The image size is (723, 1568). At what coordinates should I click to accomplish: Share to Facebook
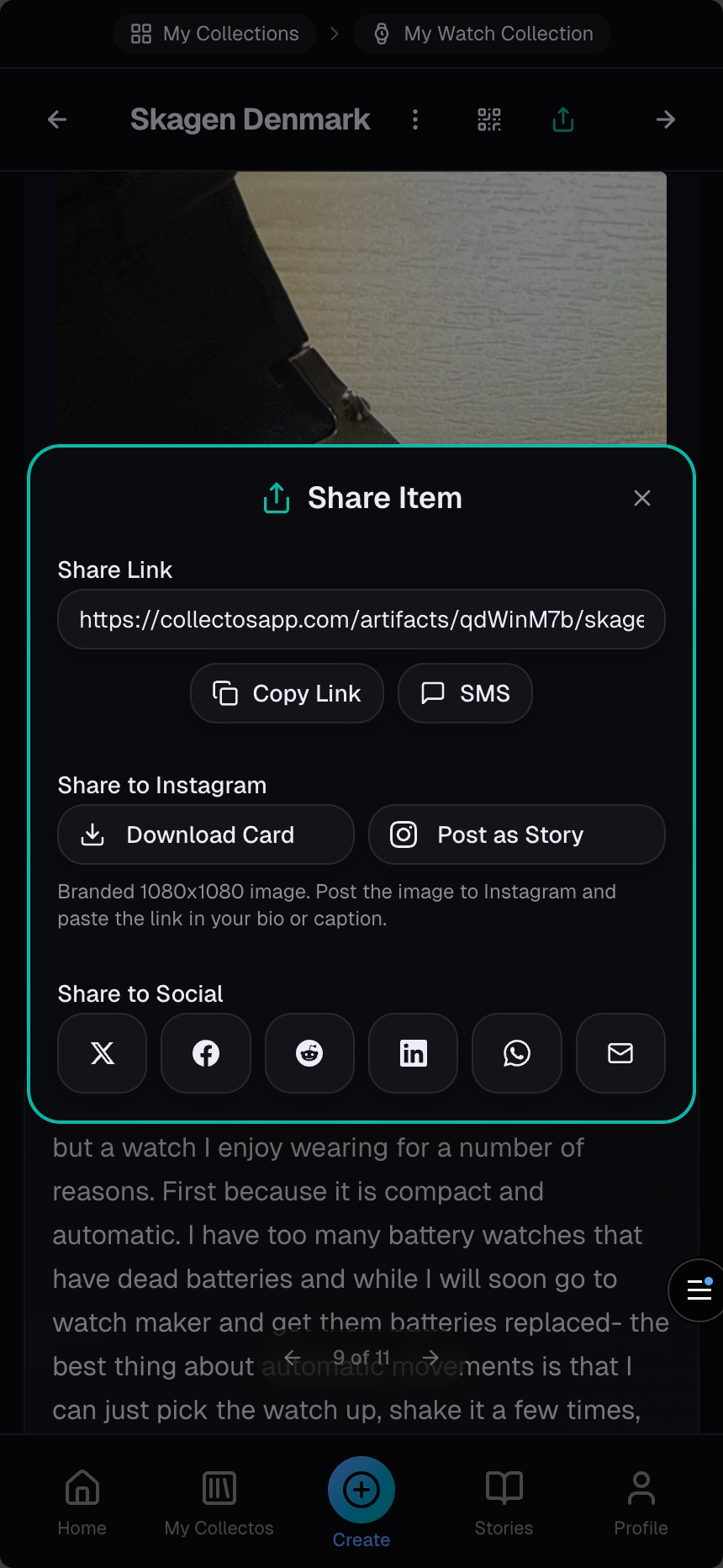tap(206, 1053)
